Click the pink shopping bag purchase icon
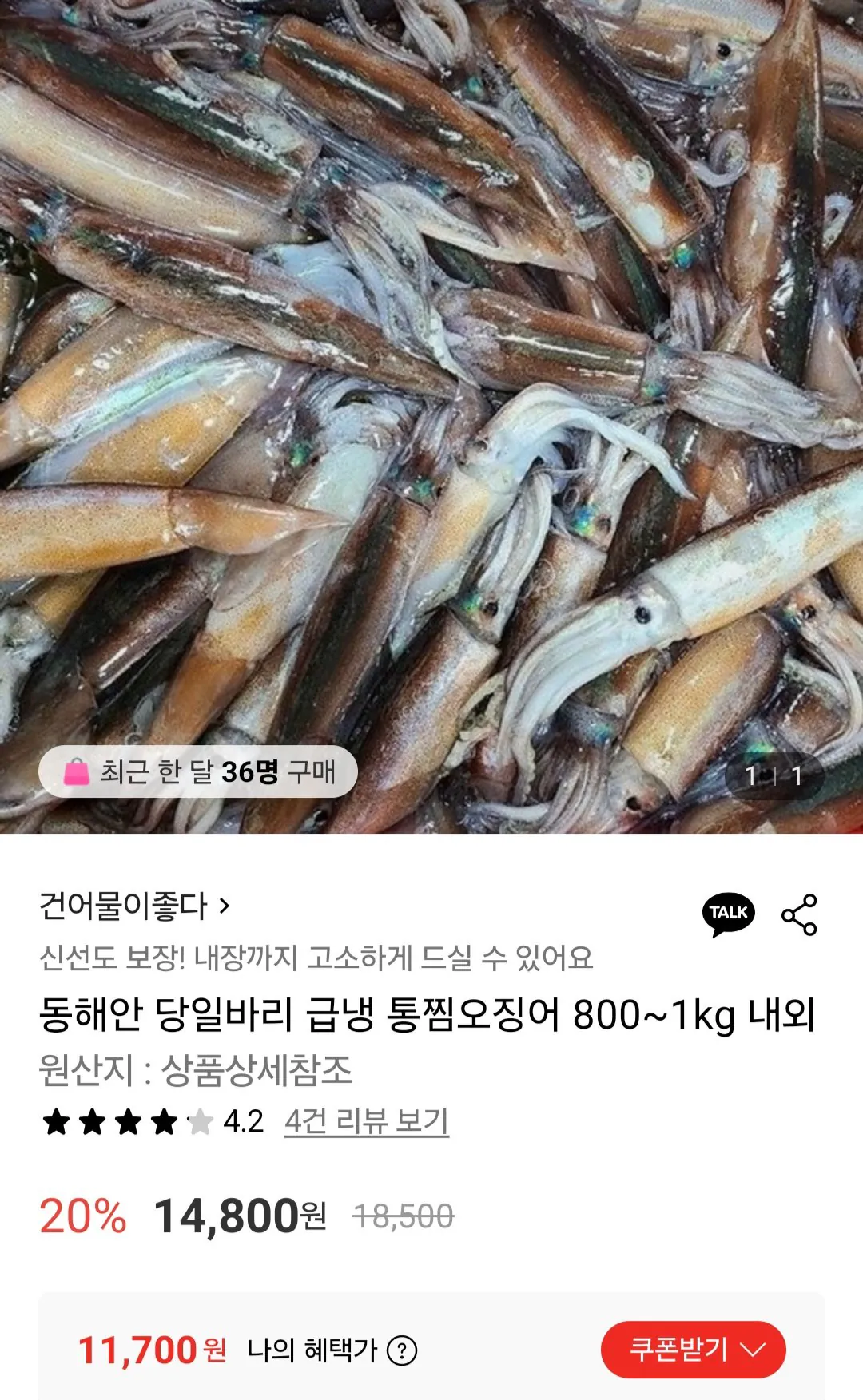 76,769
